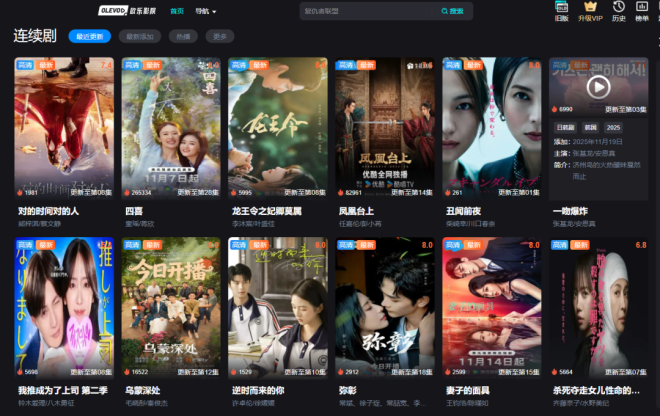Select the 热播 filter chip
Viewport: 660px width, 416px height.
(x=182, y=36)
